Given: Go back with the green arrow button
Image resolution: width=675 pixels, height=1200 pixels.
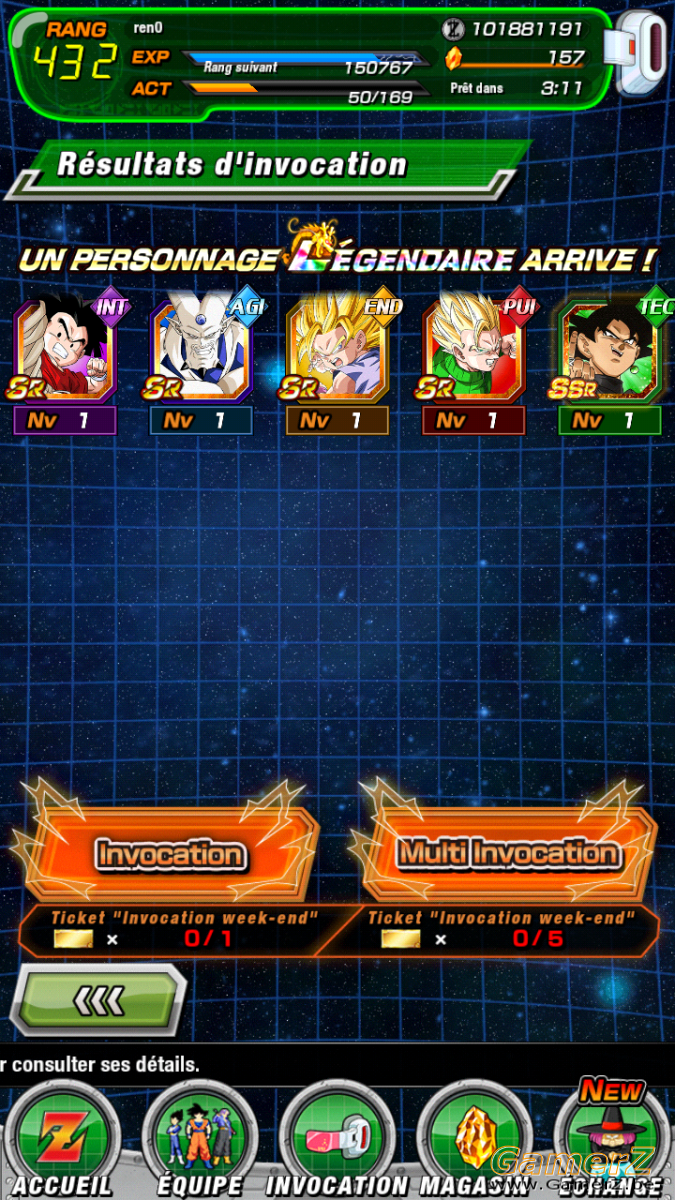Looking at the screenshot, I should click(x=100, y=998).
